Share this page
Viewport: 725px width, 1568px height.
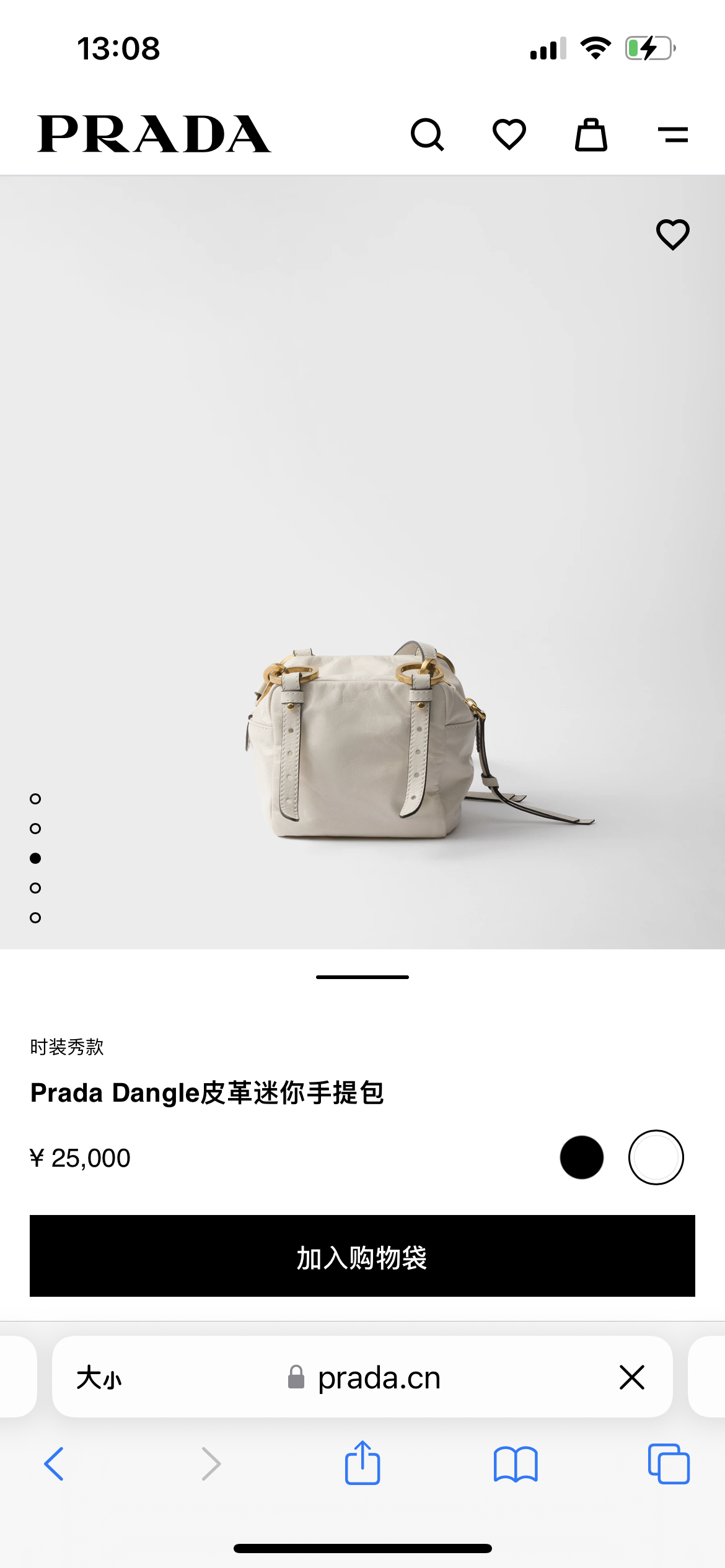coord(362,1464)
